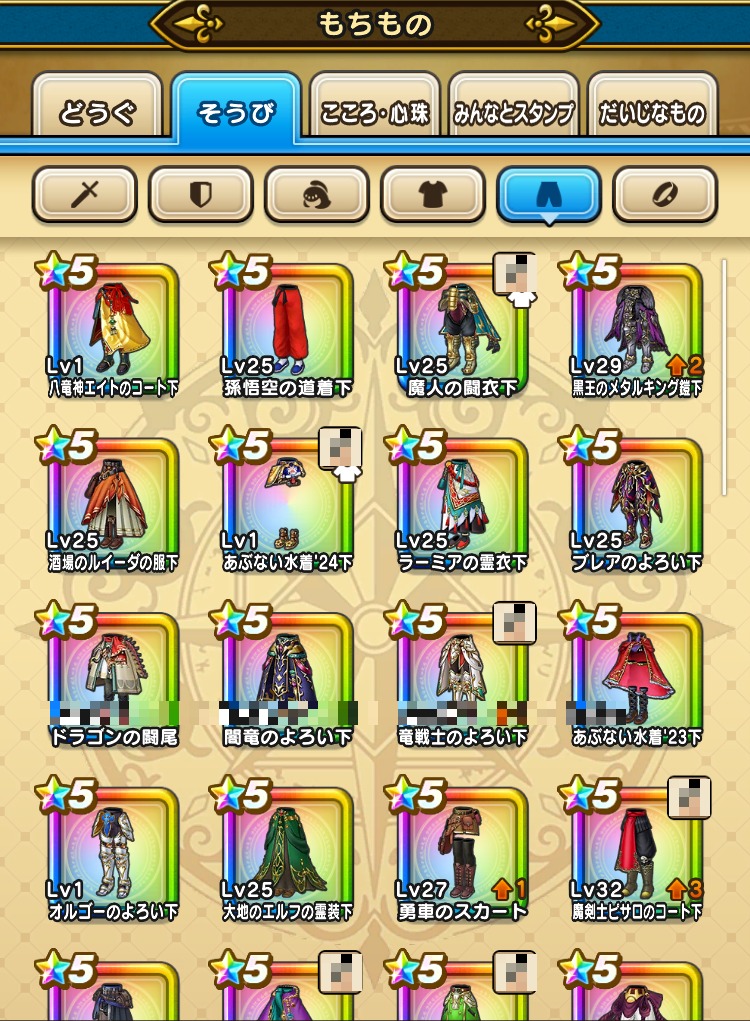The width and height of the screenshot is (750, 1021).
Task: Open 魔剣士ピサロのコート下 equipment
Action: click(636, 853)
